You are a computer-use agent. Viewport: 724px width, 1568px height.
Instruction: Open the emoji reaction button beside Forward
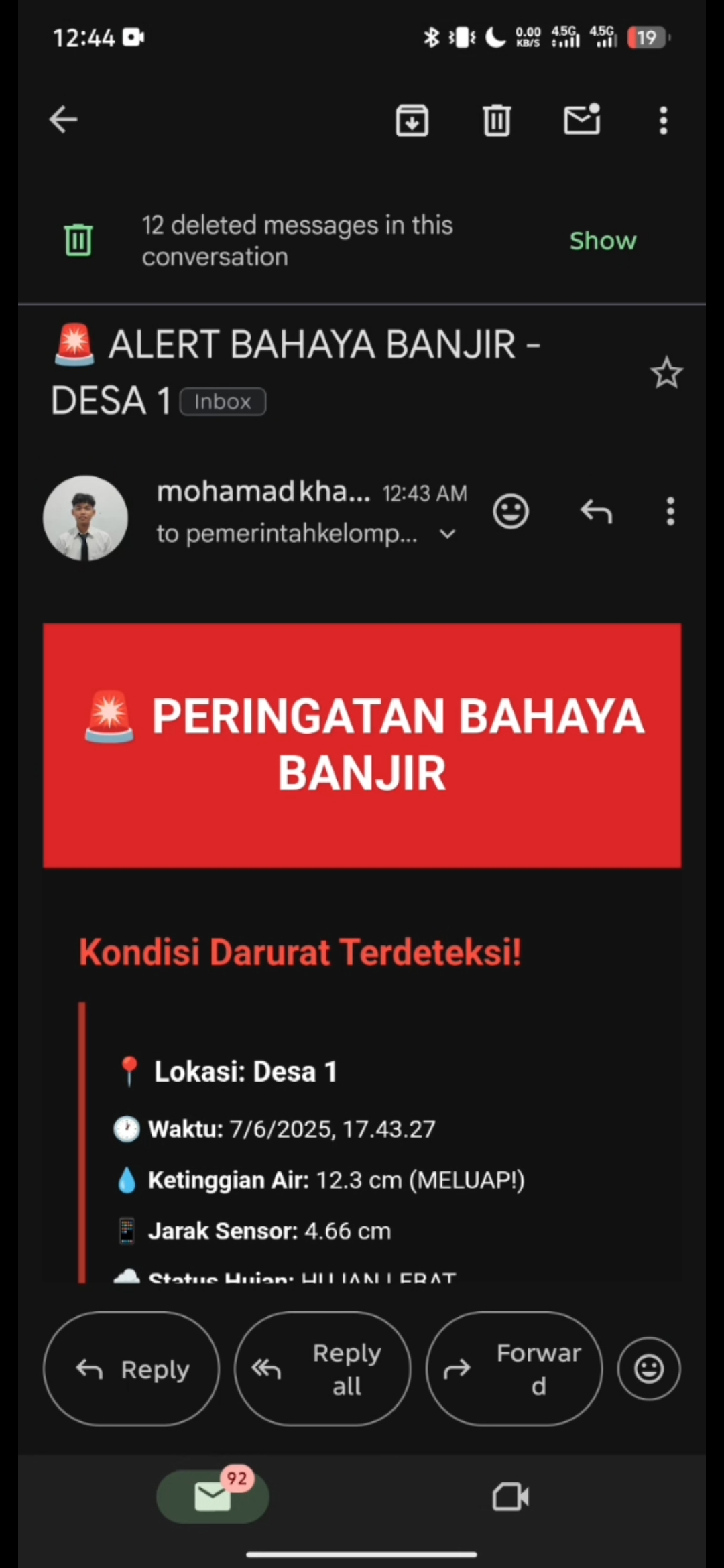pos(649,1369)
